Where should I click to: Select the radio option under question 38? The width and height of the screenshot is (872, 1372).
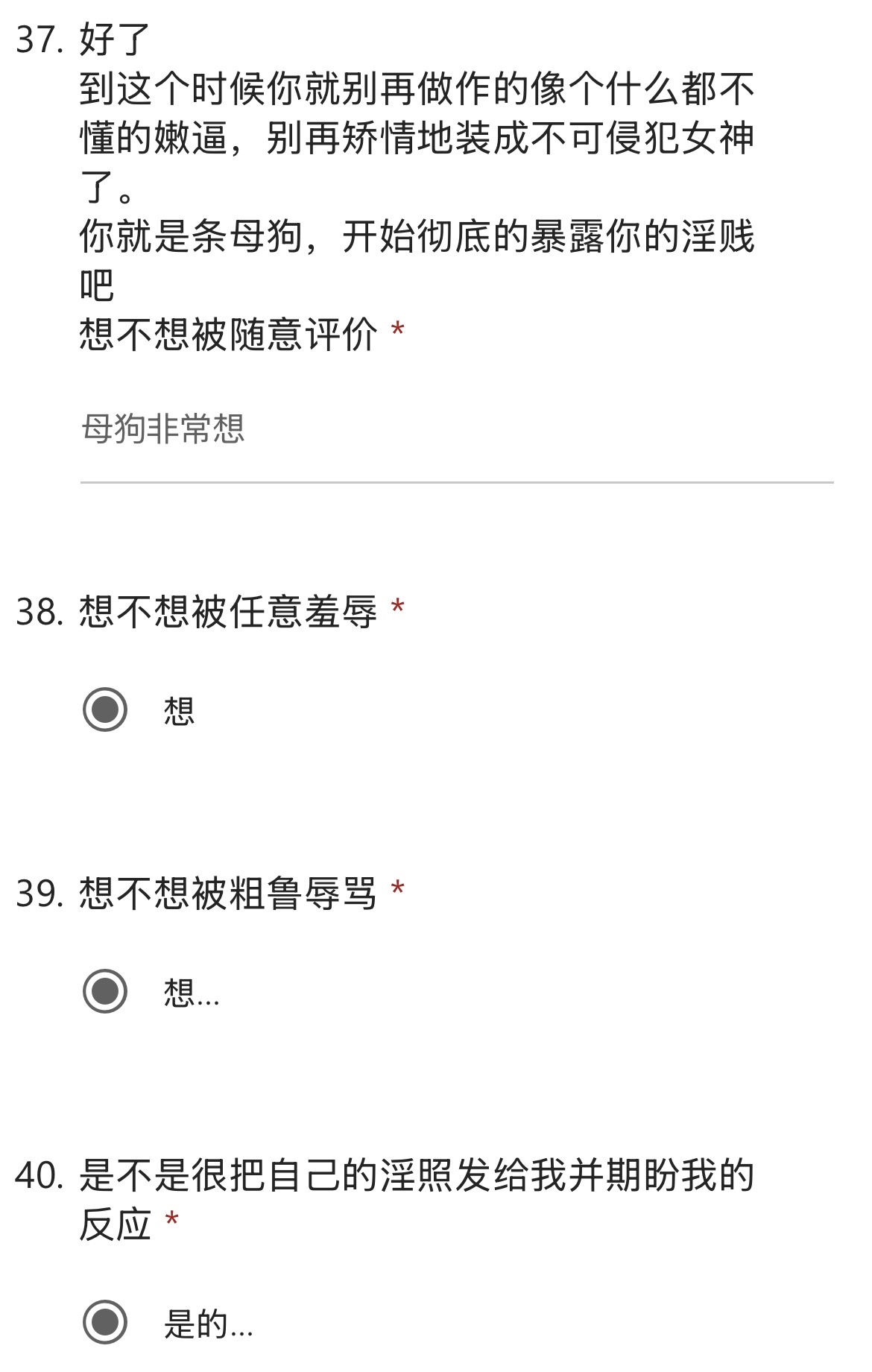pos(105,709)
